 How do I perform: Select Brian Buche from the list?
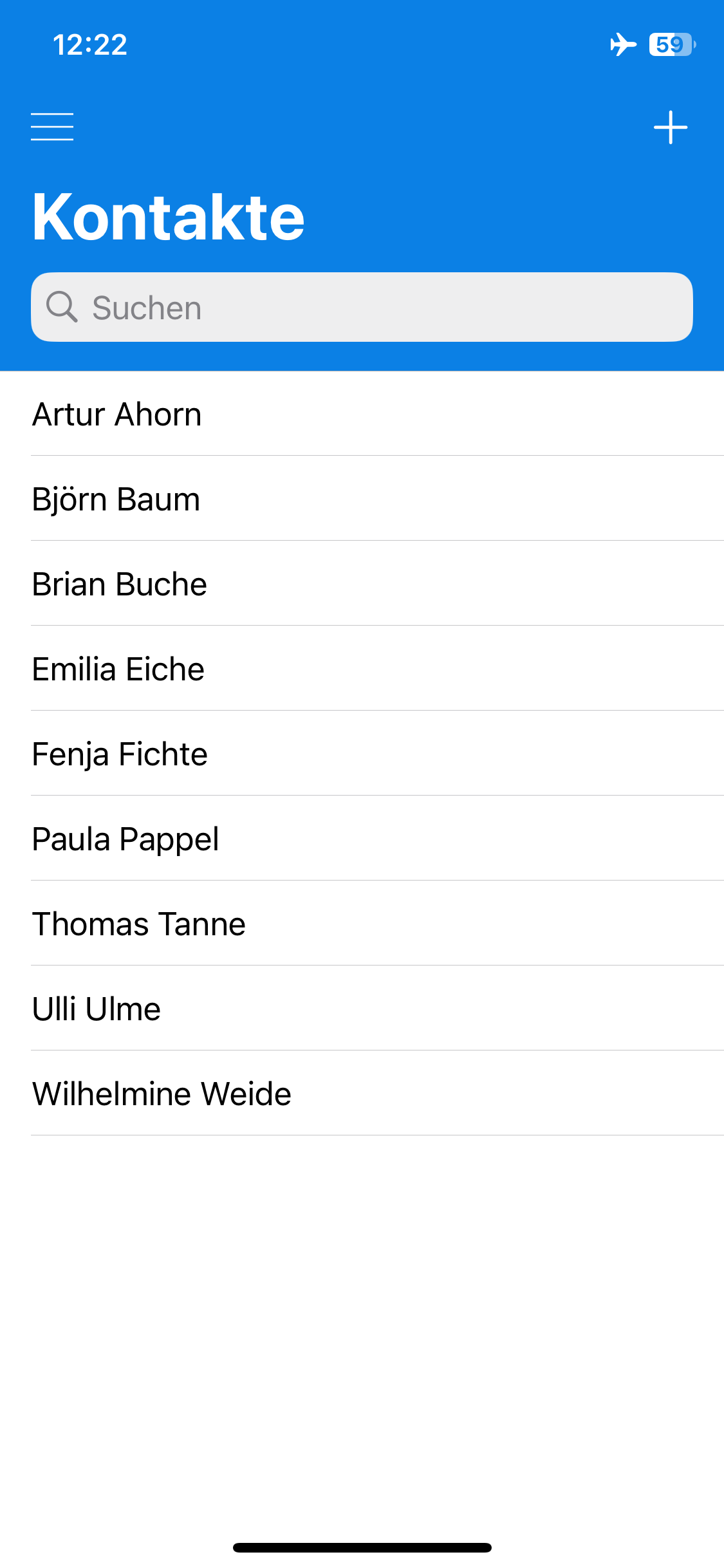coord(362,584)
